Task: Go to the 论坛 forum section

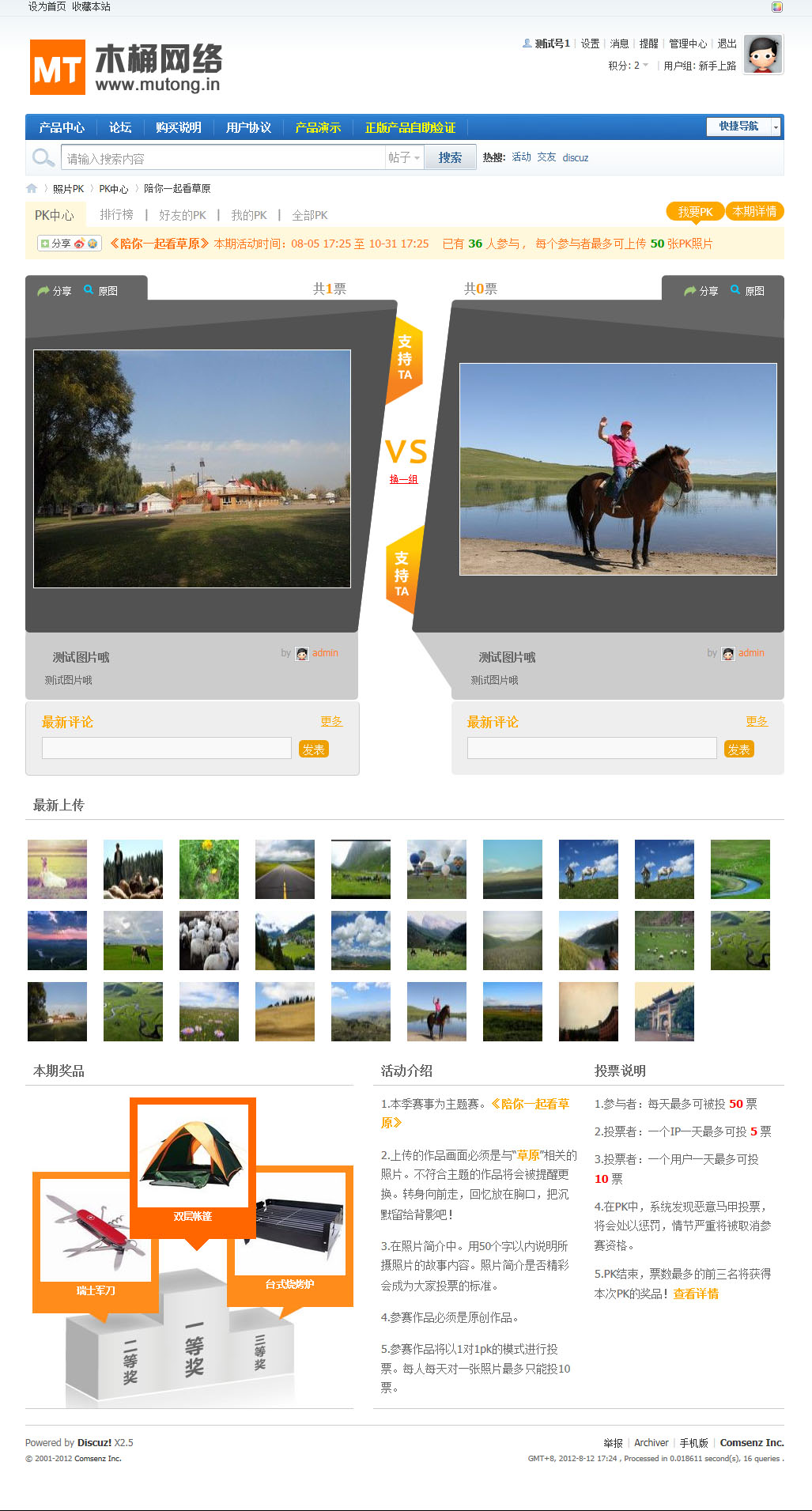Action: point(120,127)
